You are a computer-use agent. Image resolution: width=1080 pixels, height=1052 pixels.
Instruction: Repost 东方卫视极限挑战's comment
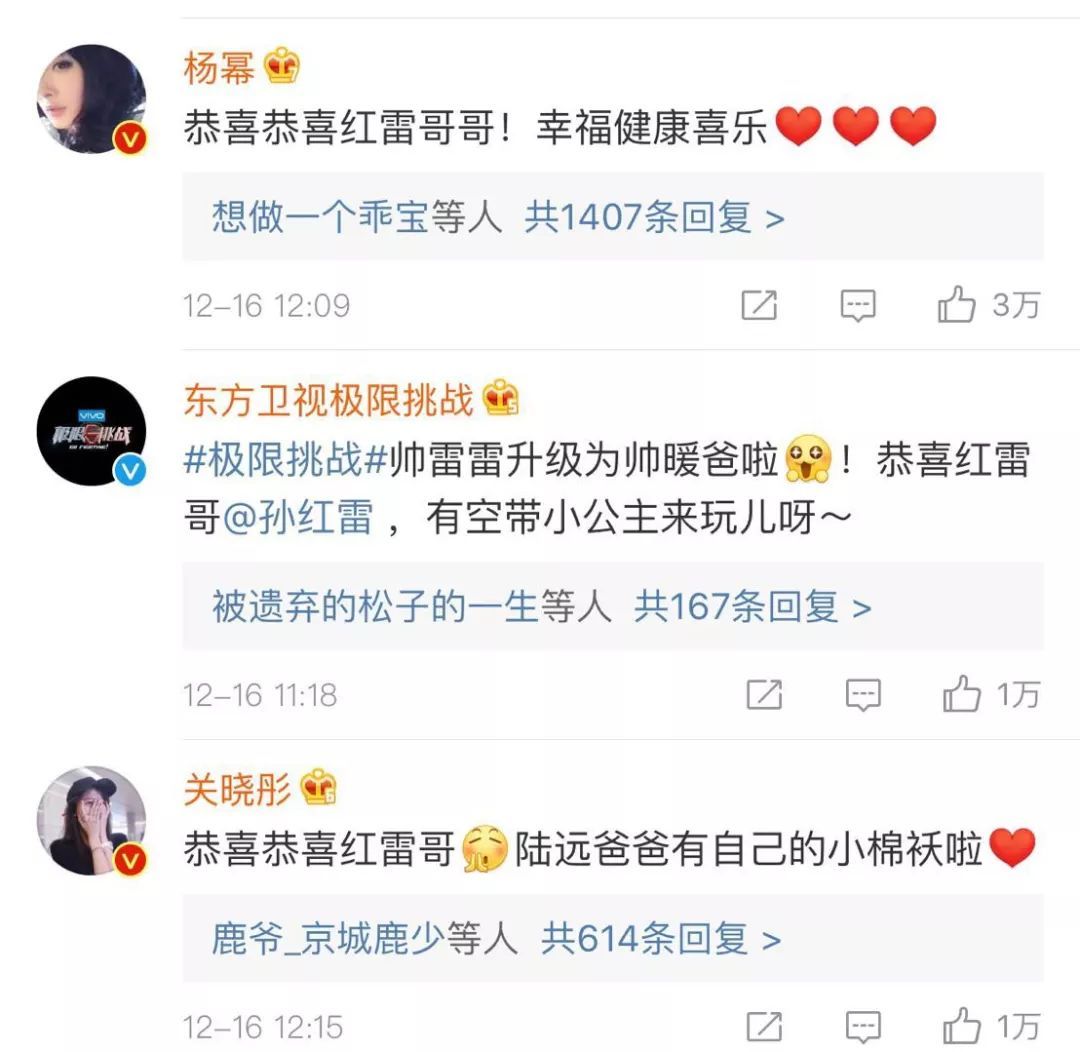[764, 694]
